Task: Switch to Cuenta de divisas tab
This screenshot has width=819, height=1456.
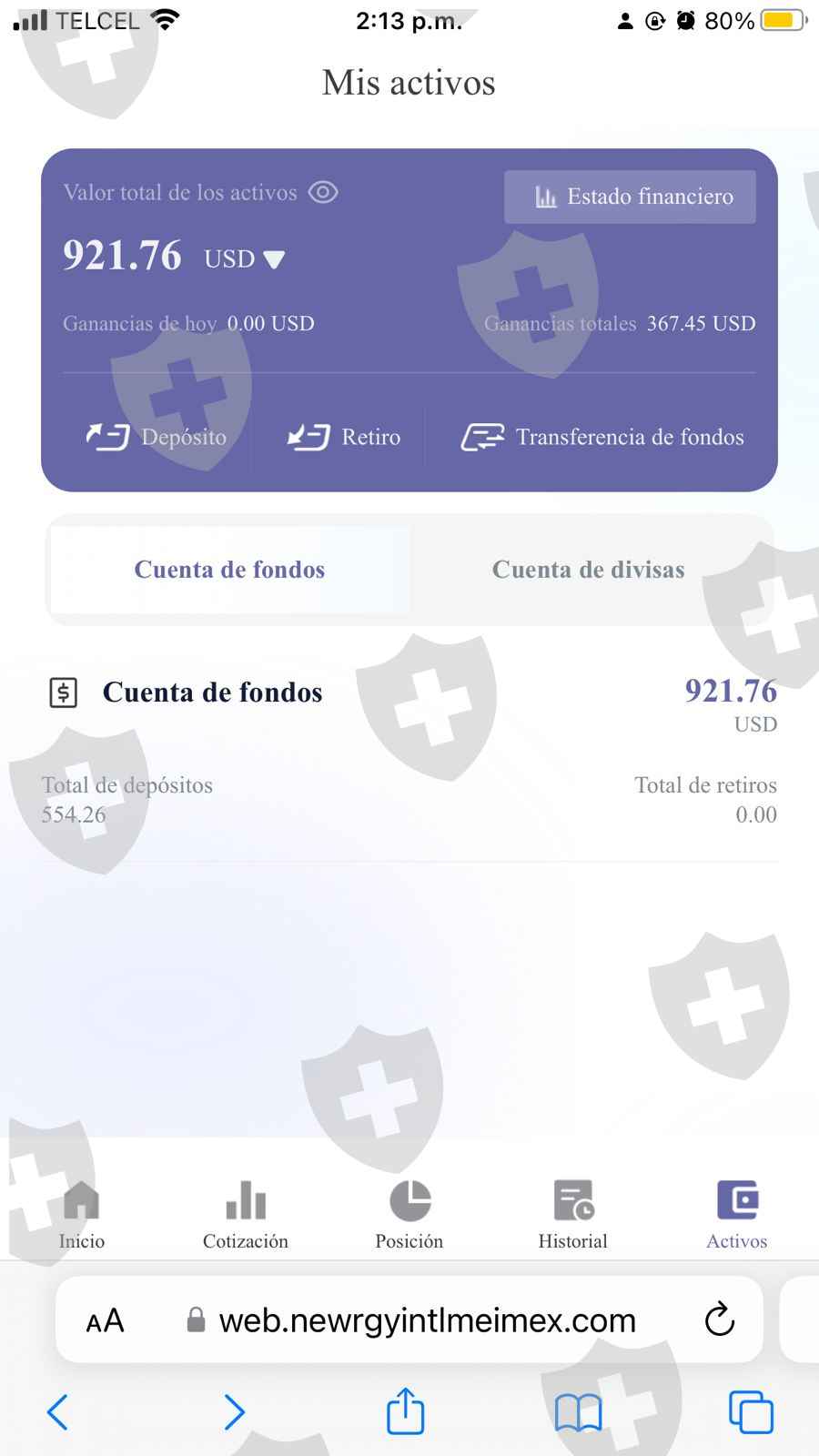Action: [588, 570]
